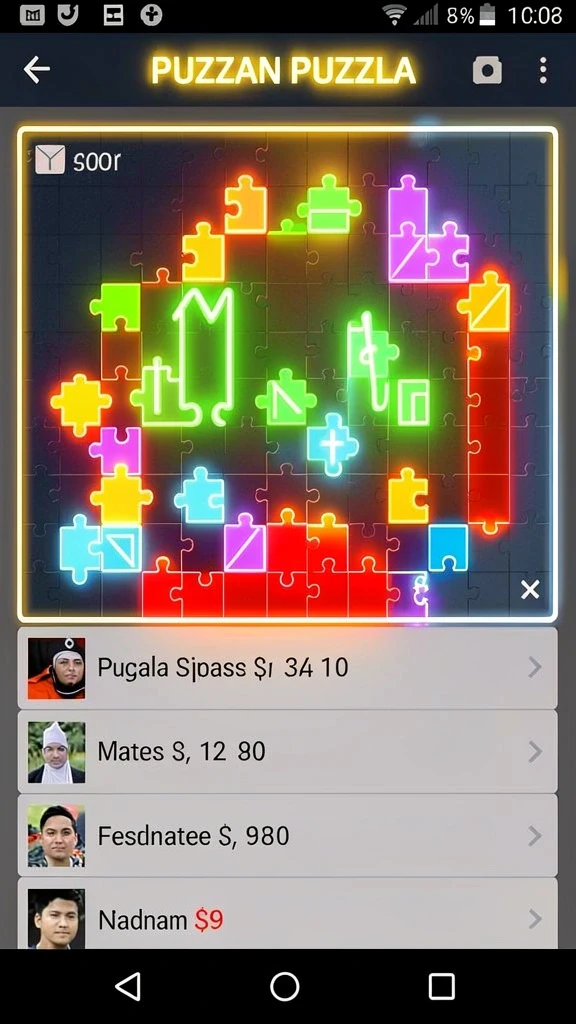Open the Pugala Sjpass row
This screenshot has height=1024, width=576.
click(x=287, y=667)
